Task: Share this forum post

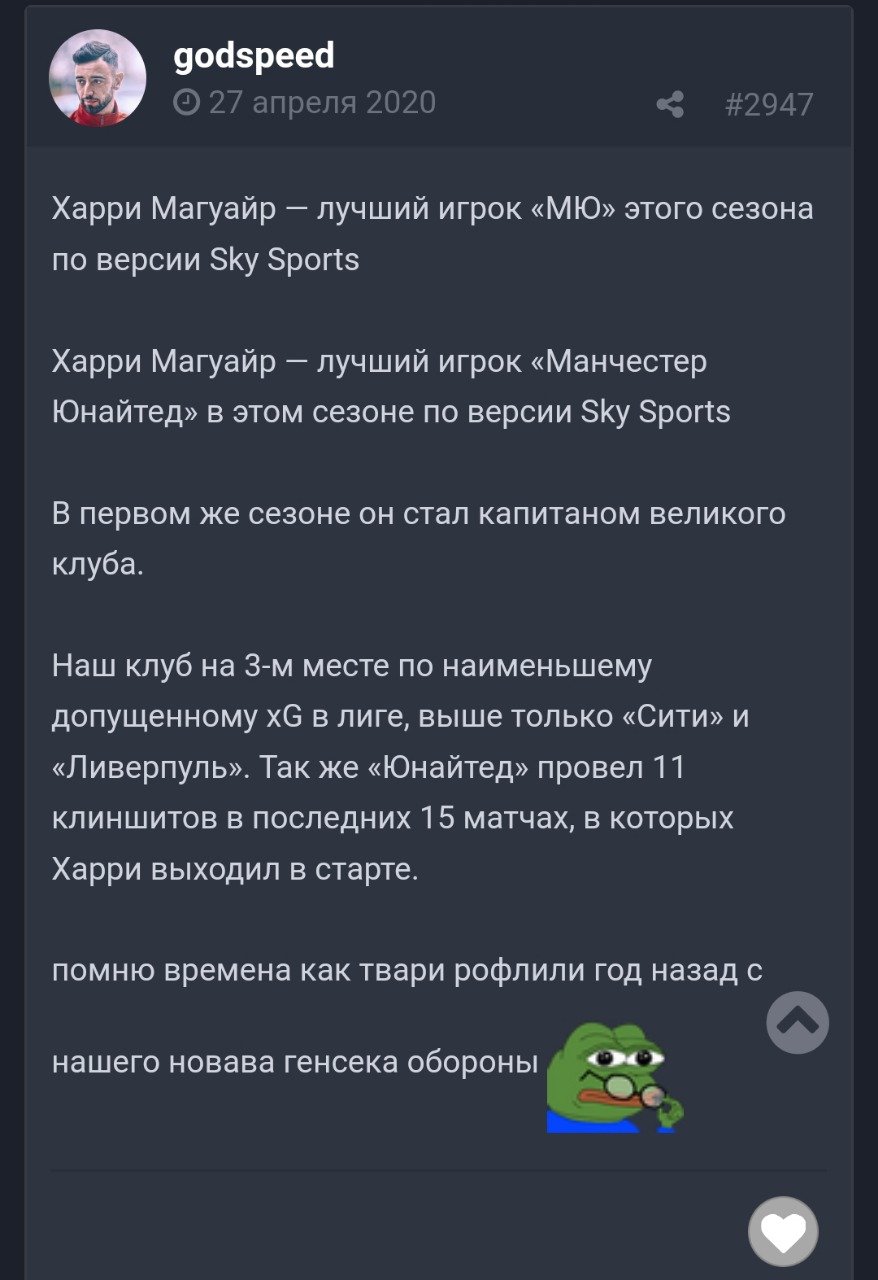Action: (670, 104)
